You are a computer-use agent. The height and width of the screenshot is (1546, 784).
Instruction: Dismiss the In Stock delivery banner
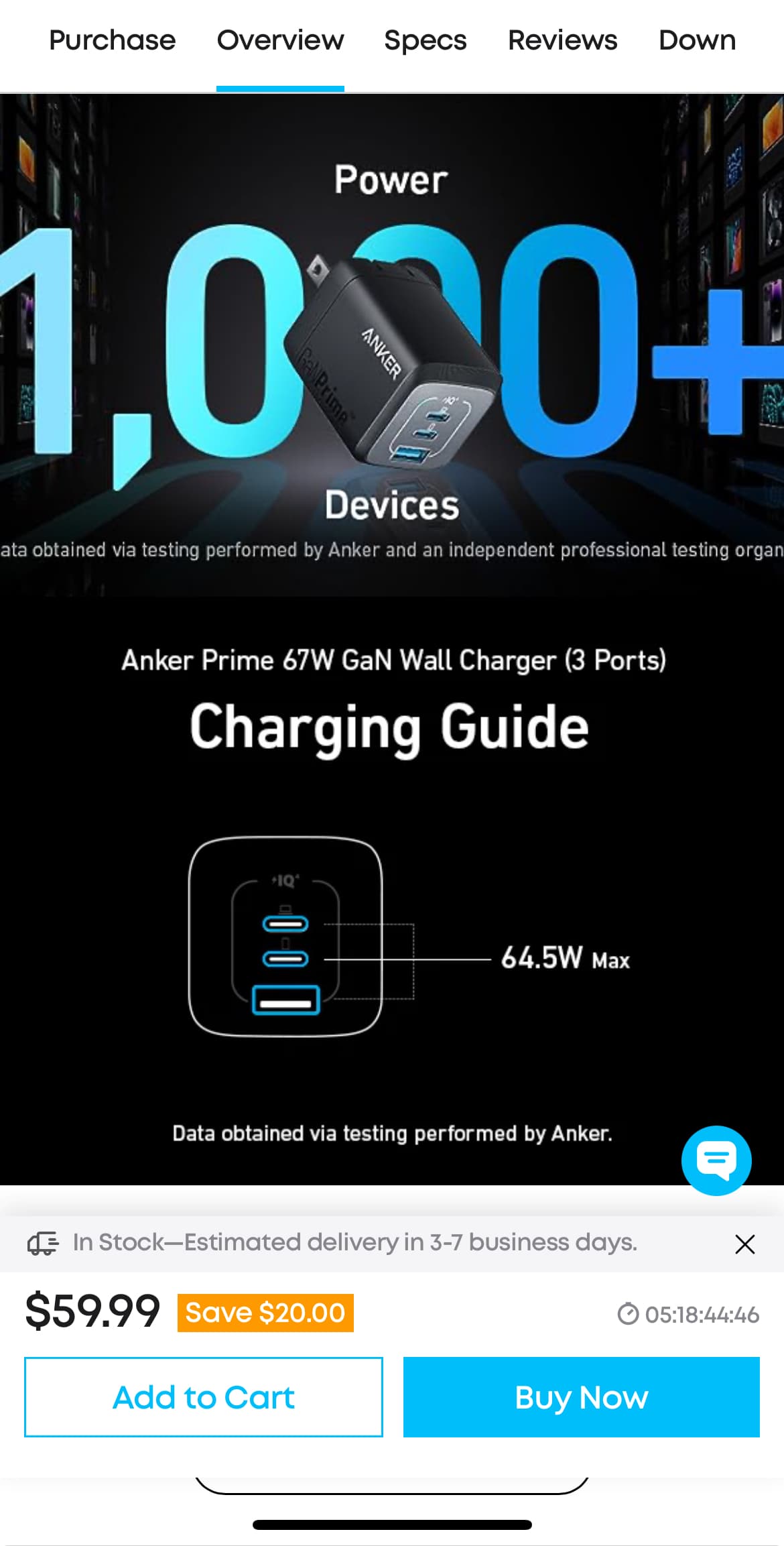click(x=744, y=1244)
